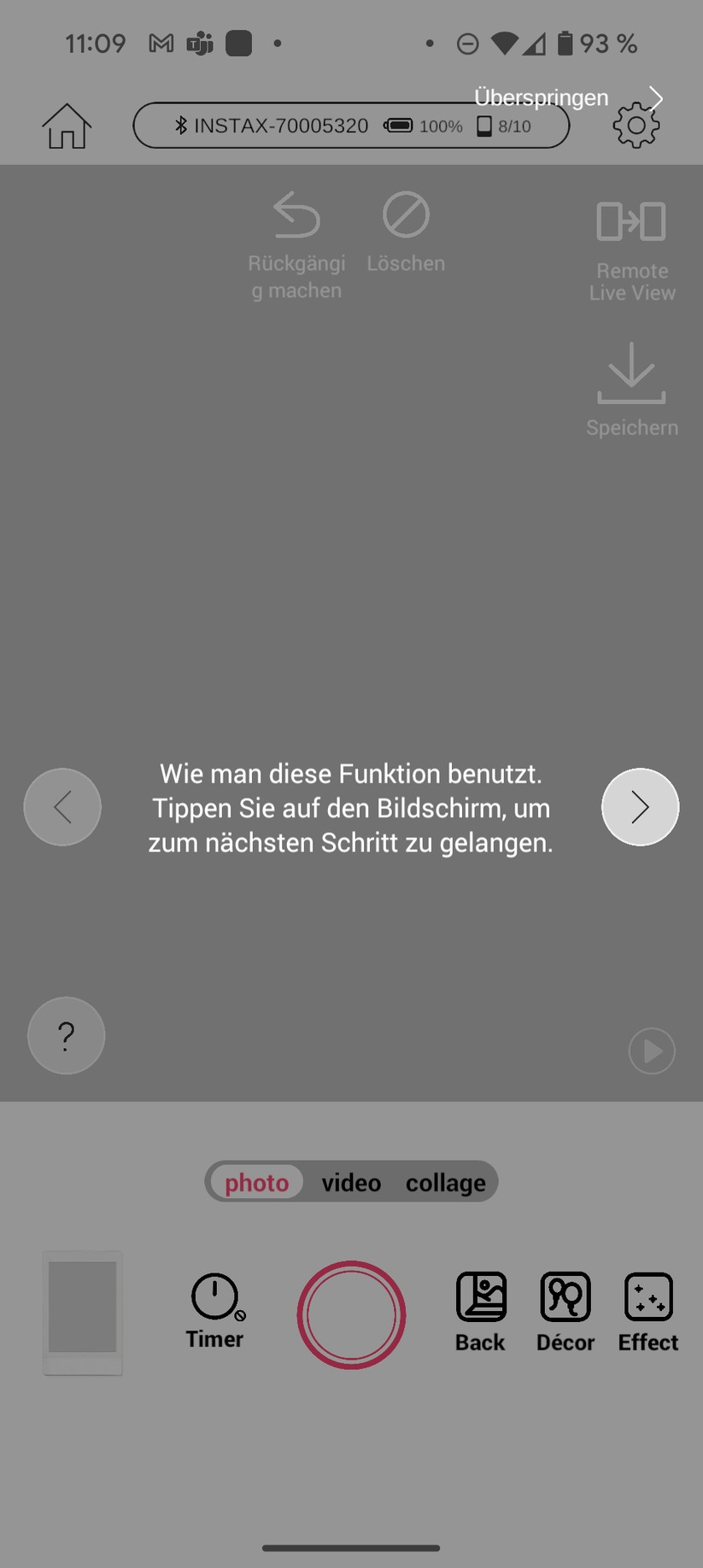Go back to the previous tutorial step
Viewport: 703px width, 1568px height.
62,807
